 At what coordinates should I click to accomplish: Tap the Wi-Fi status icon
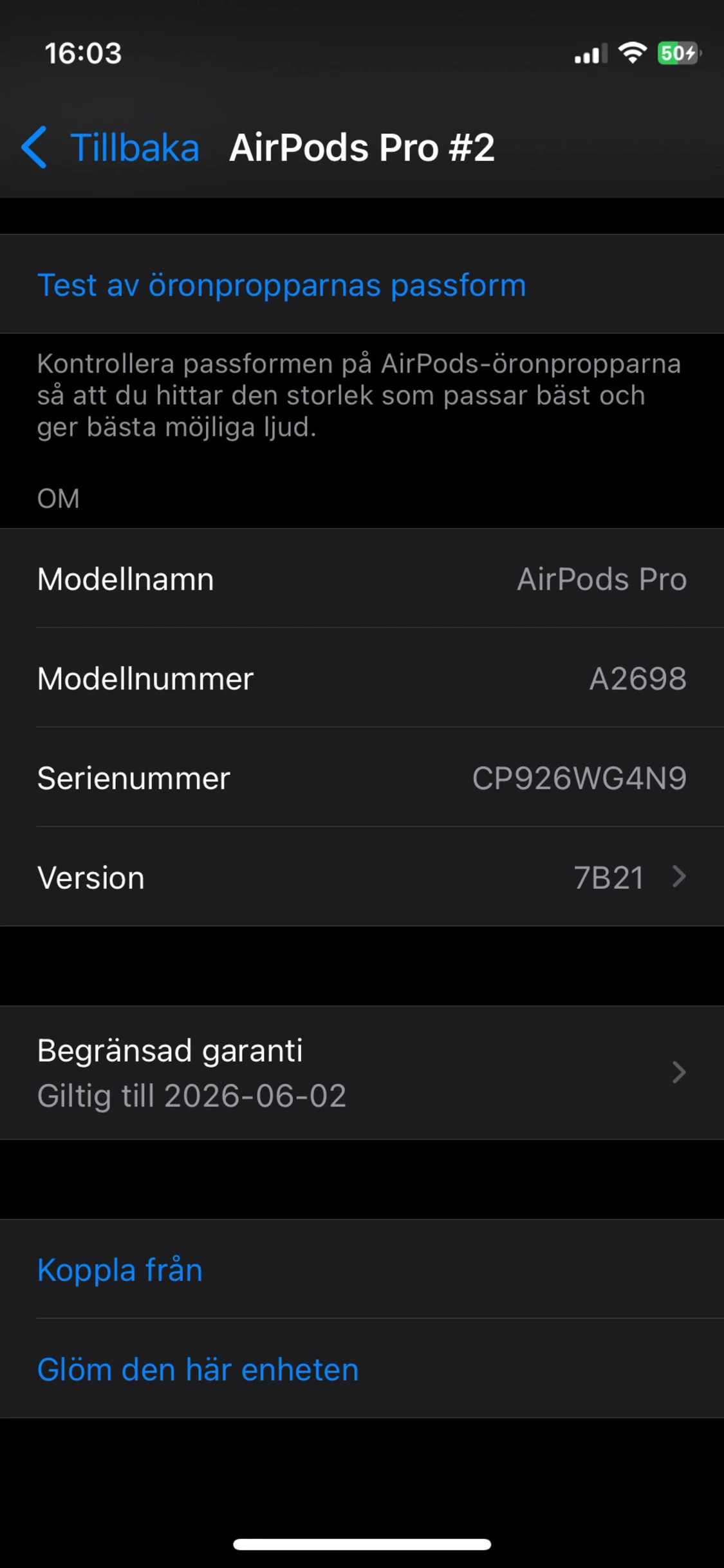pos(633,55)
